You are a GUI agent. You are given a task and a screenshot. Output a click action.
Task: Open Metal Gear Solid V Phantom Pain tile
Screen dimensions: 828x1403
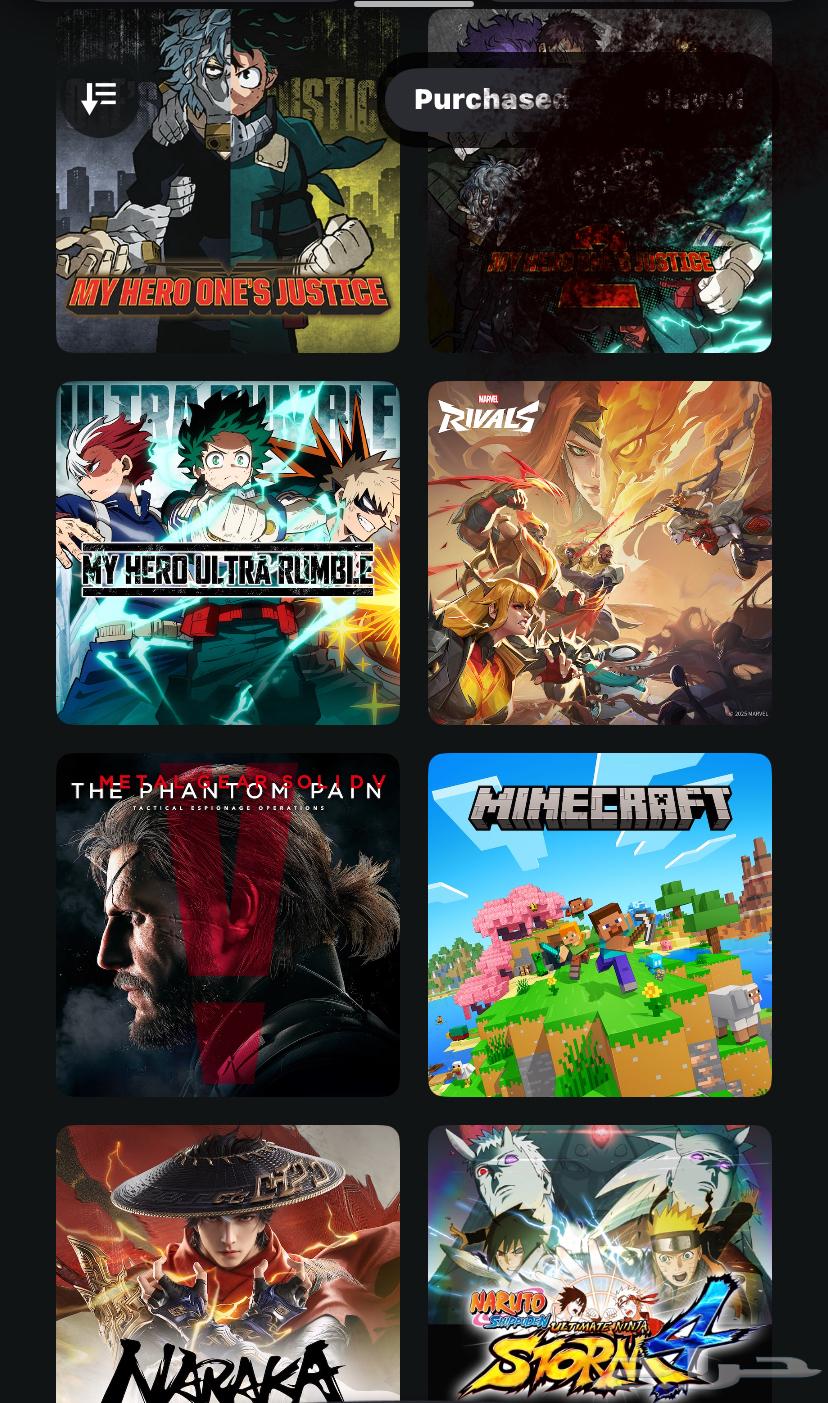(x=228, y=924)
